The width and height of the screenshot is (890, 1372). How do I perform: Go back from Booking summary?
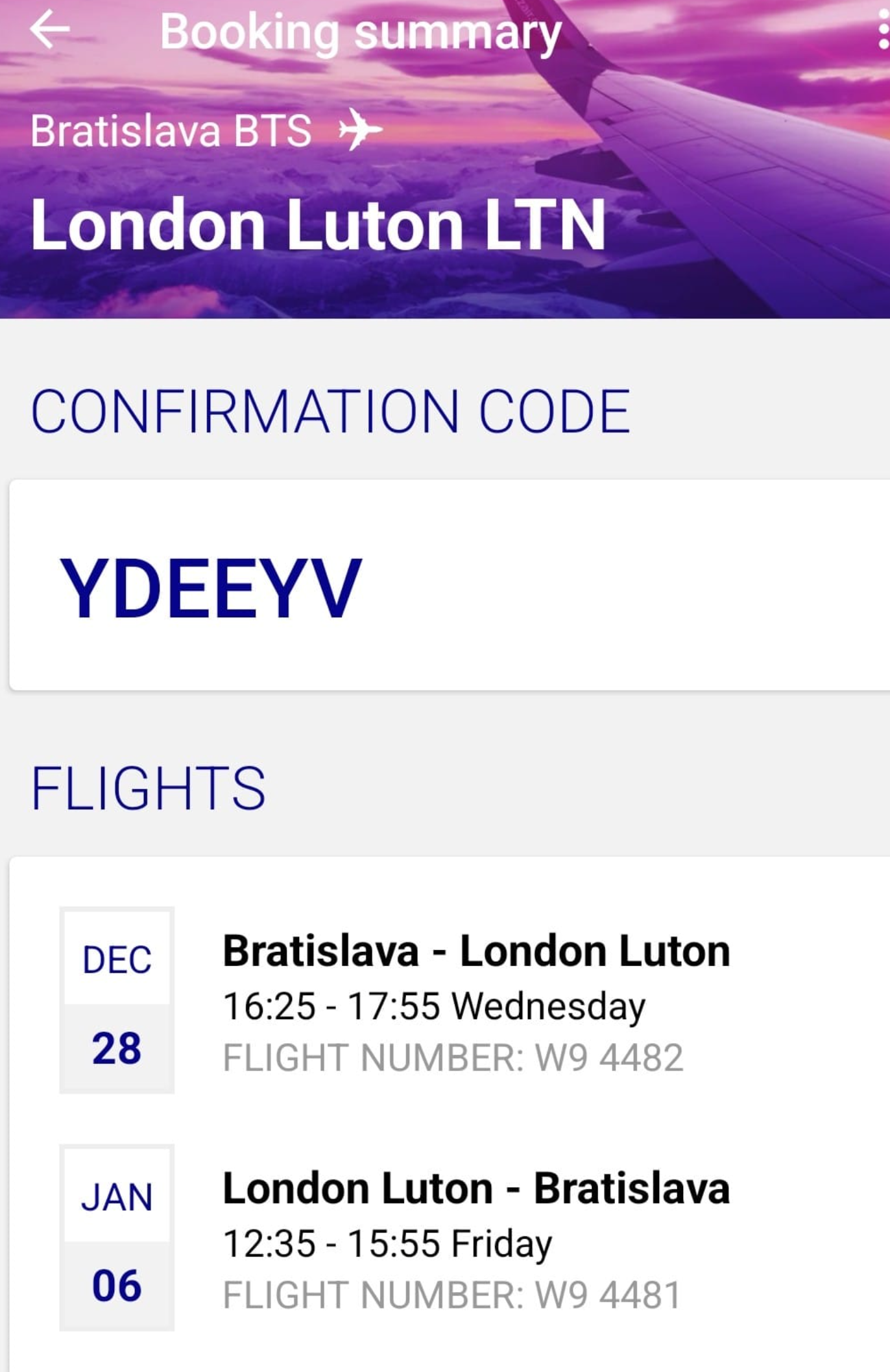(x=49, y=30)
